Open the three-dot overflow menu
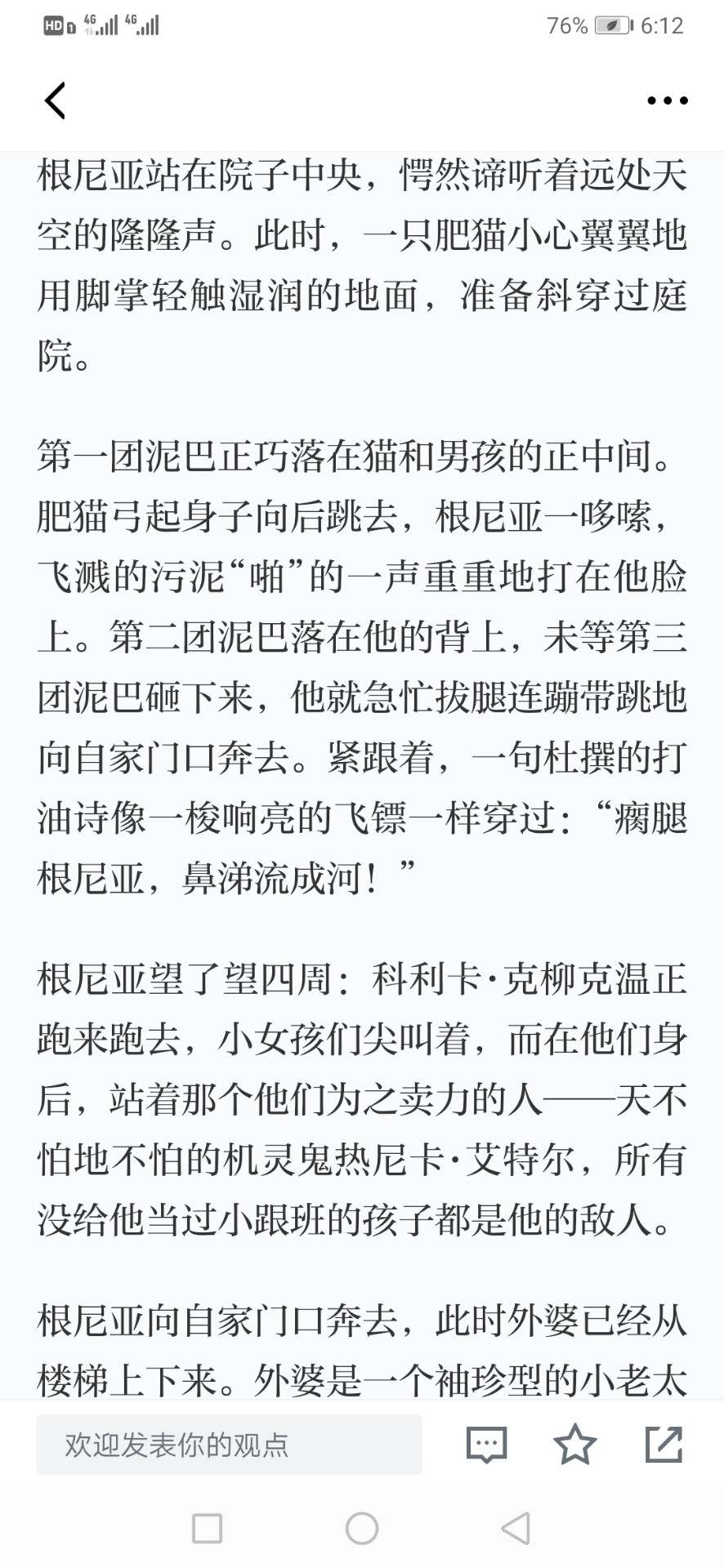This screenshot has width=724, height=1568. pyautogui.click(x=667, y=101)
